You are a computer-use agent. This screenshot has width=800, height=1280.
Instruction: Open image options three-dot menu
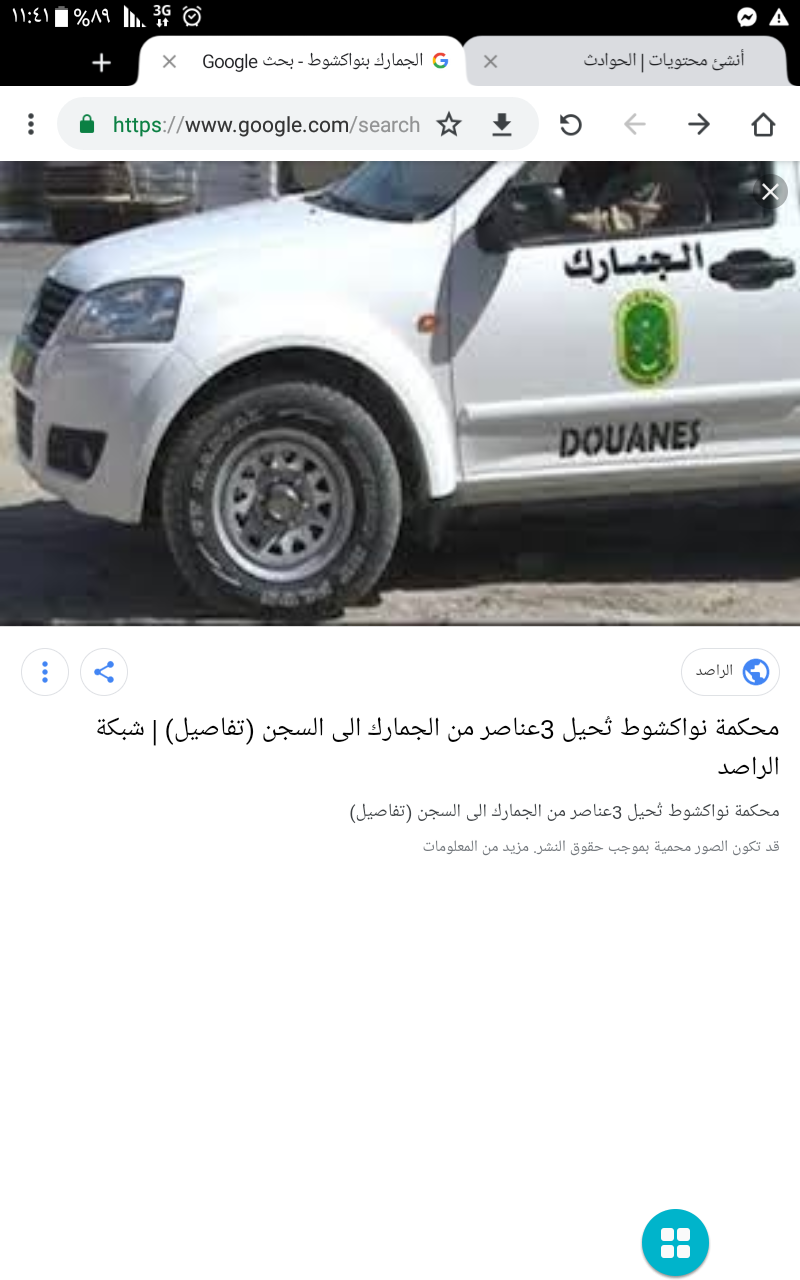[x=45, y=672]
